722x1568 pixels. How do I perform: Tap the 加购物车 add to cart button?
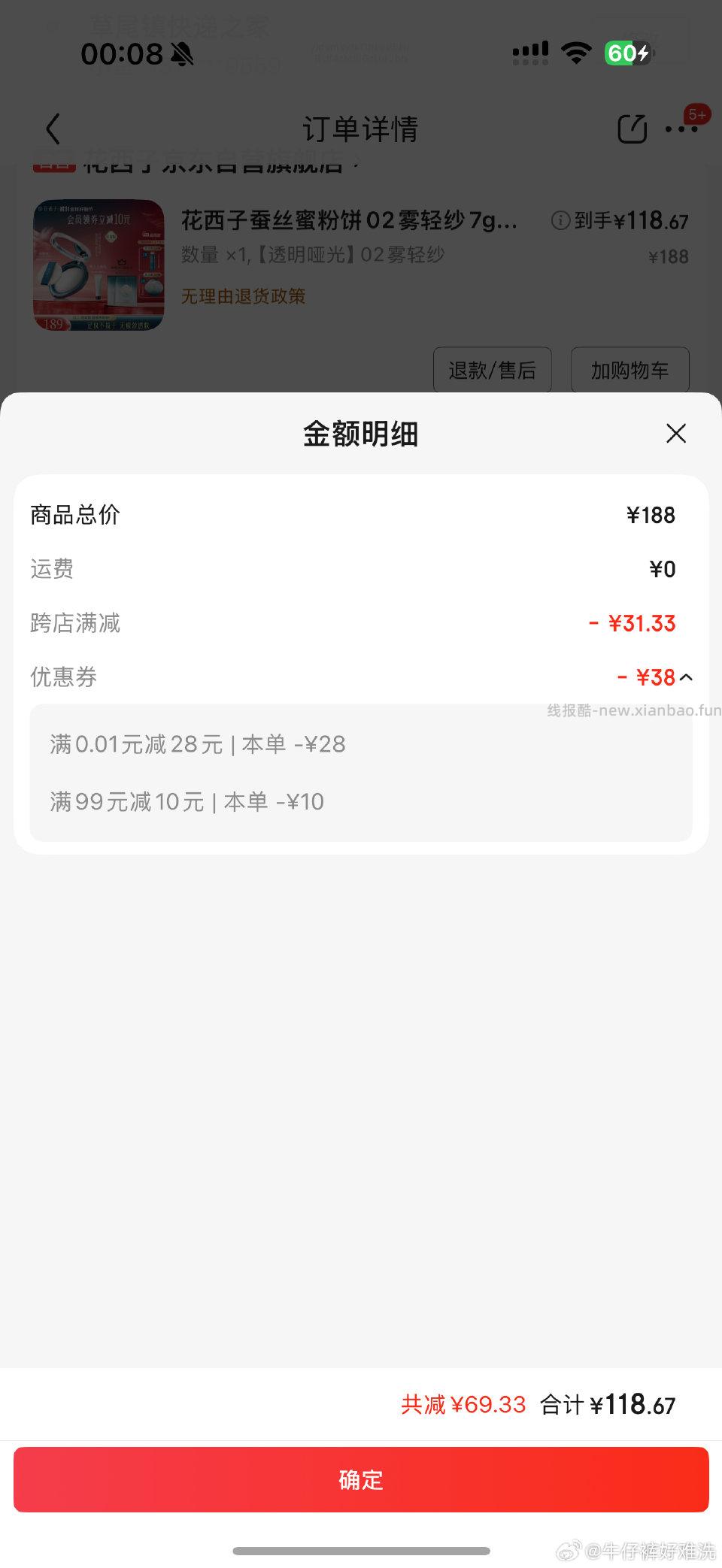tap(630, 370)
